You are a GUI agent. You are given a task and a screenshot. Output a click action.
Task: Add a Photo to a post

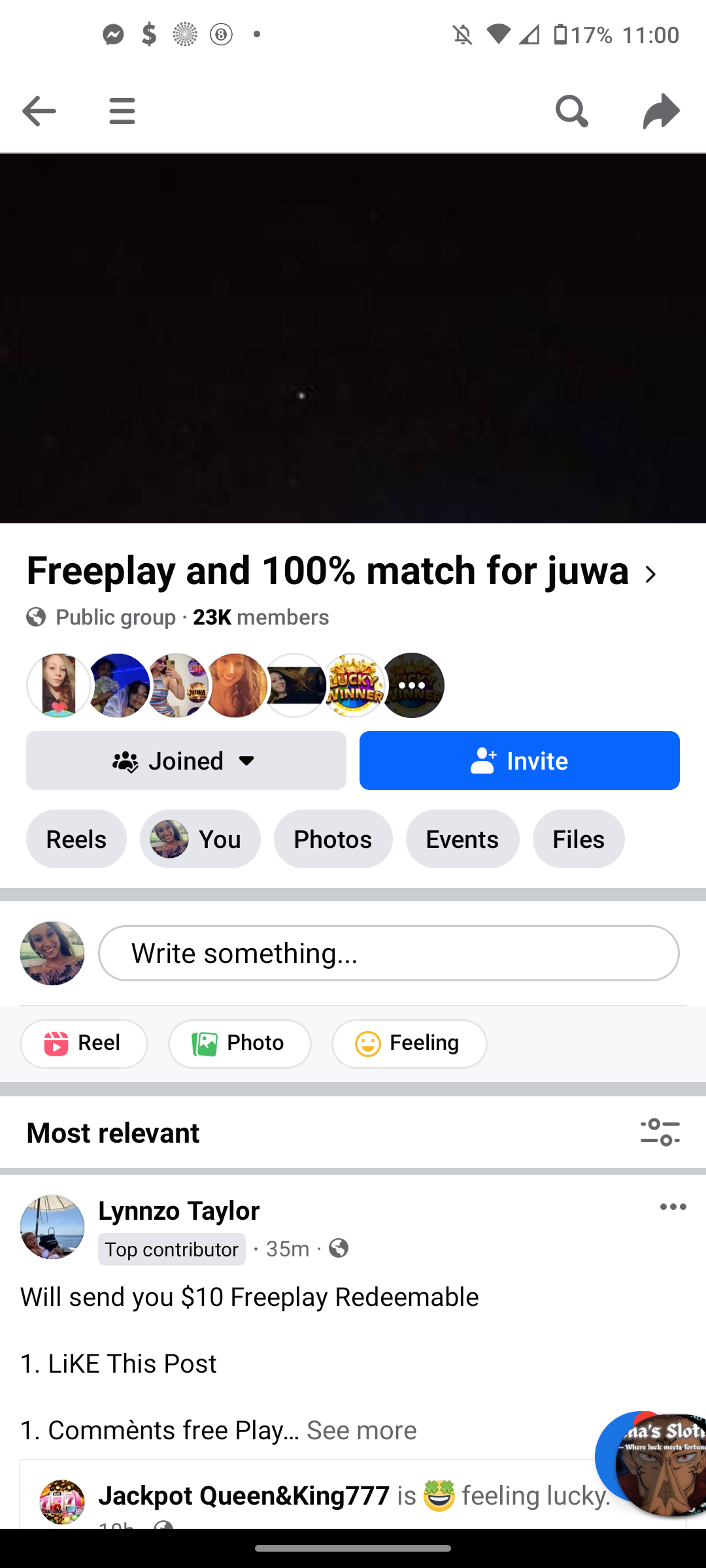pos(240,1043)
